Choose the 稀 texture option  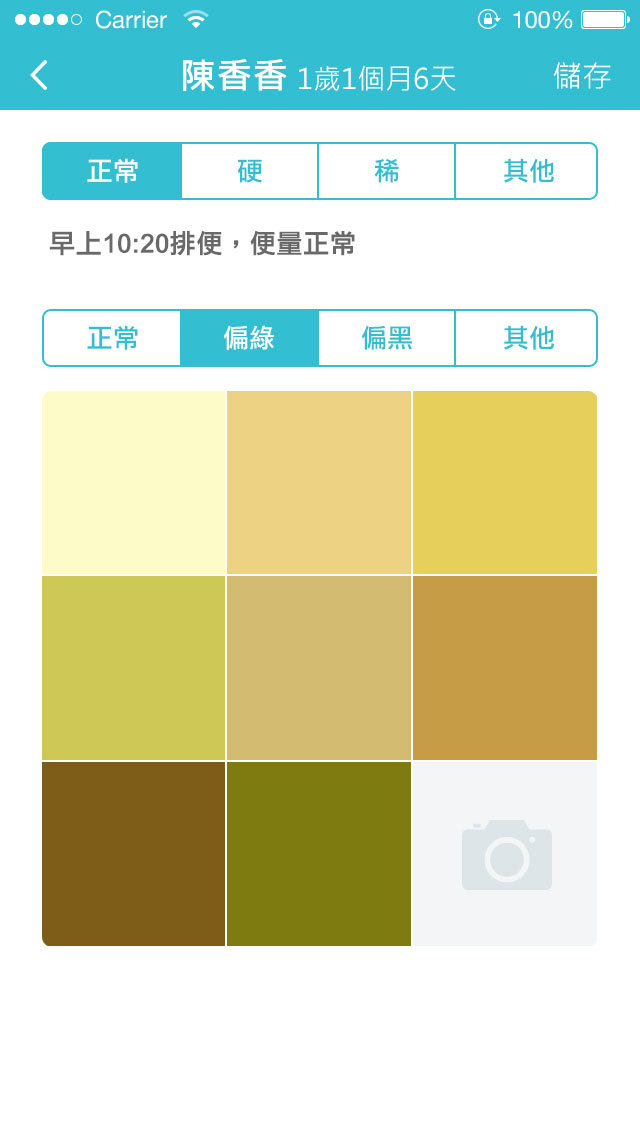coord(386,171)
